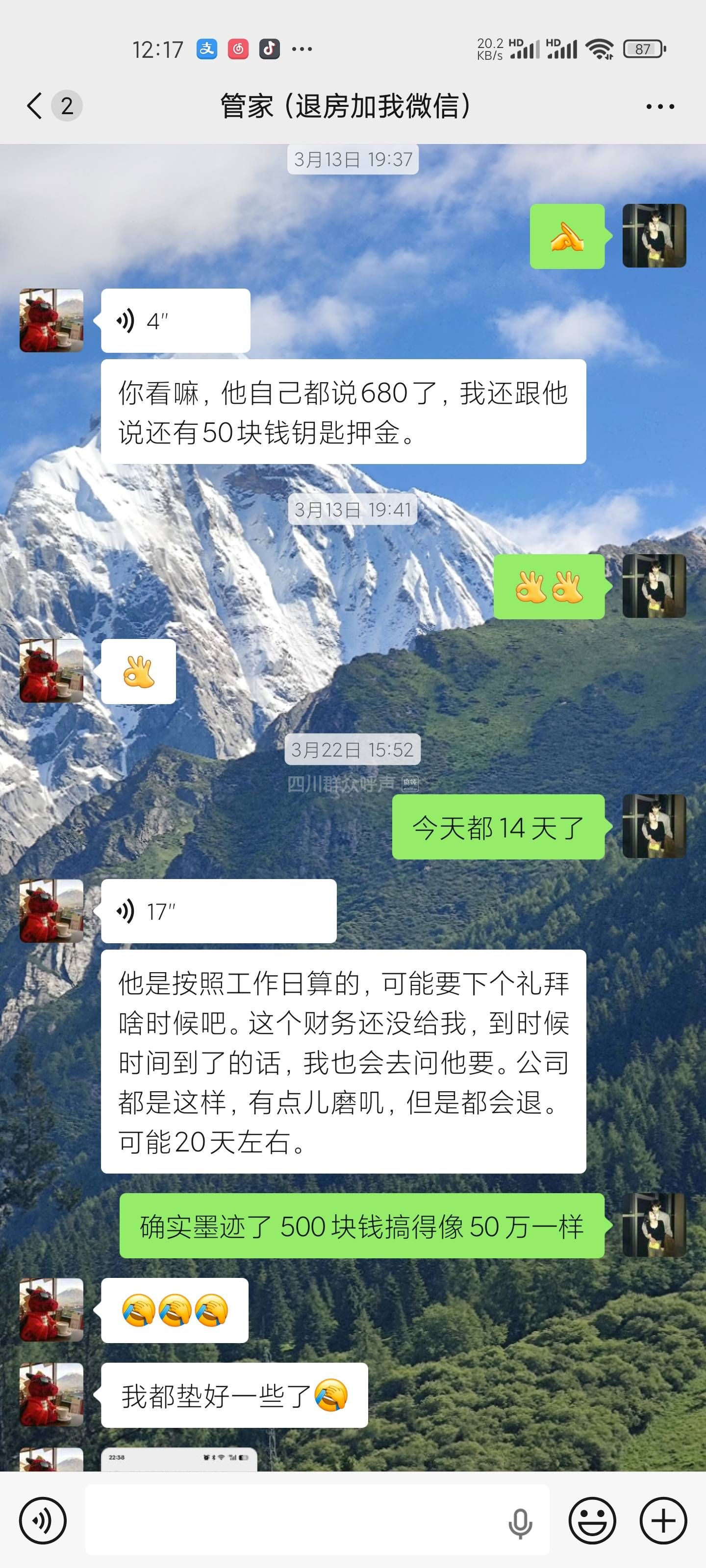This screenshot has width=706, height=1568.
Task: Play the 17-second voice message
Action: (x=218, y=911)
